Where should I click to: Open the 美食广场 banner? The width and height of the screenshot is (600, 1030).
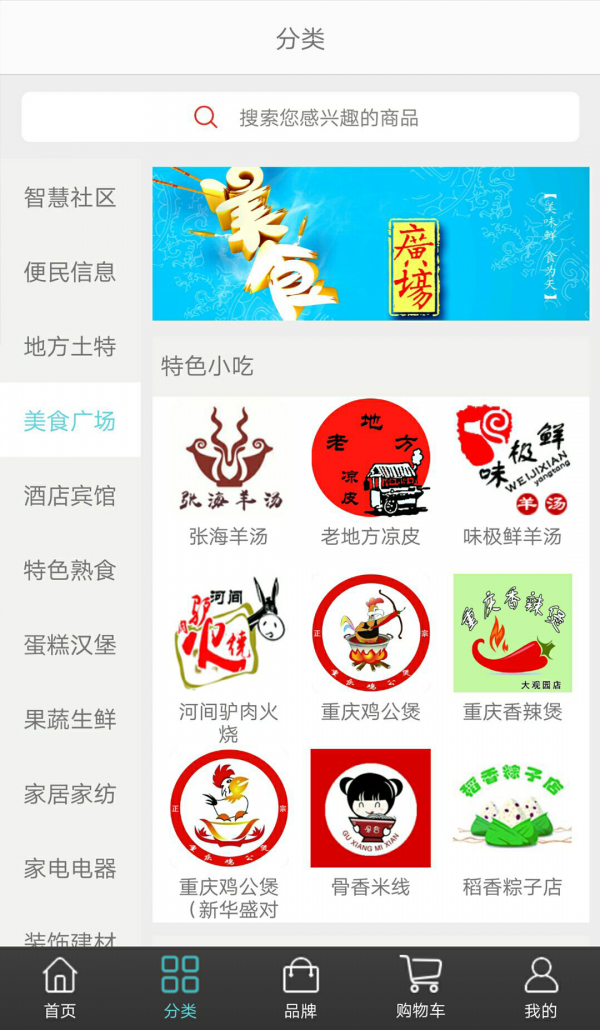pyautogui.click(x=370, y=244)
